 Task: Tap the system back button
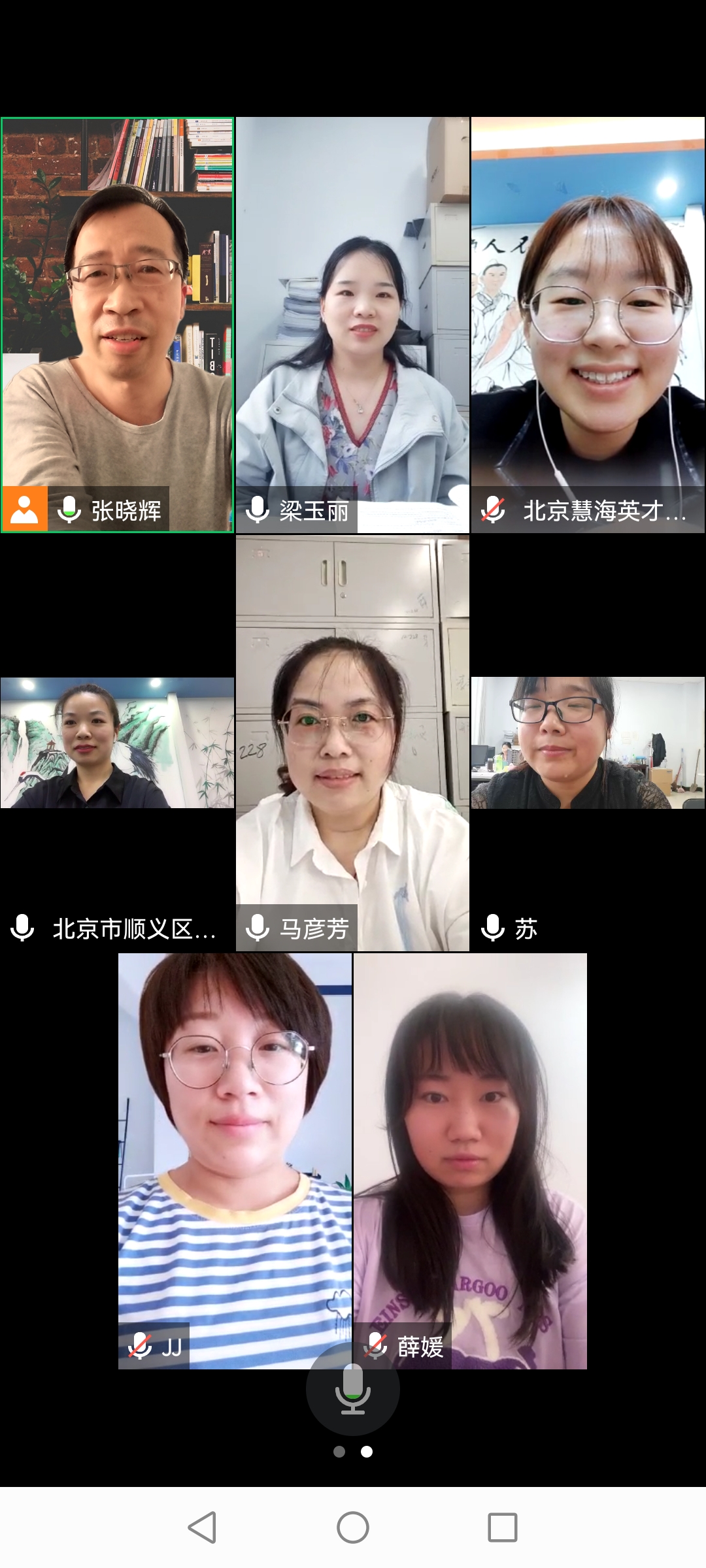(202, 1527)
